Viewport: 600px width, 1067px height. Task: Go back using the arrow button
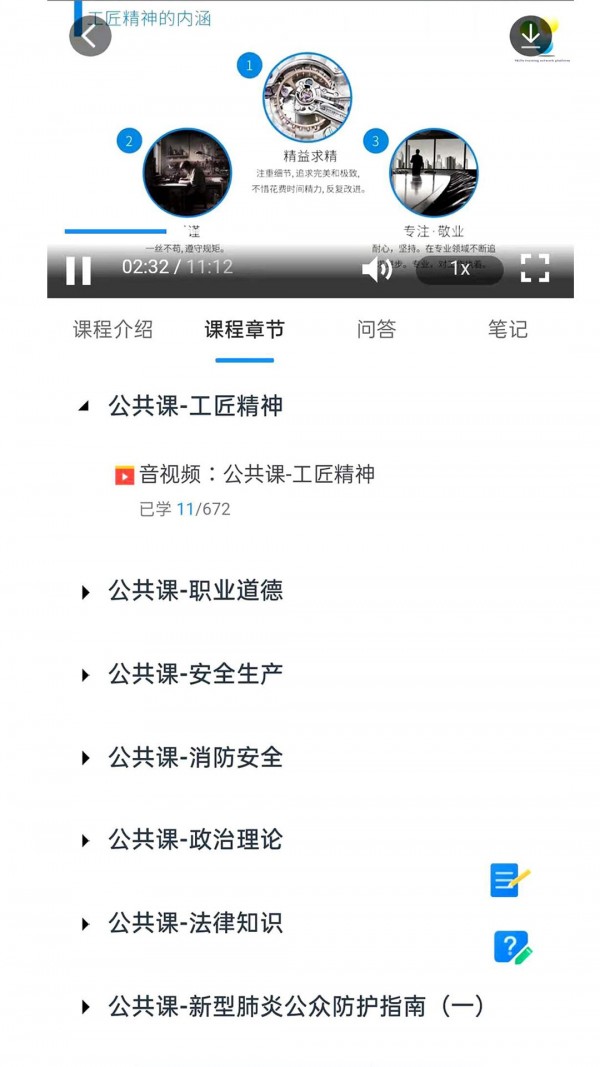[x=90, y=37]
